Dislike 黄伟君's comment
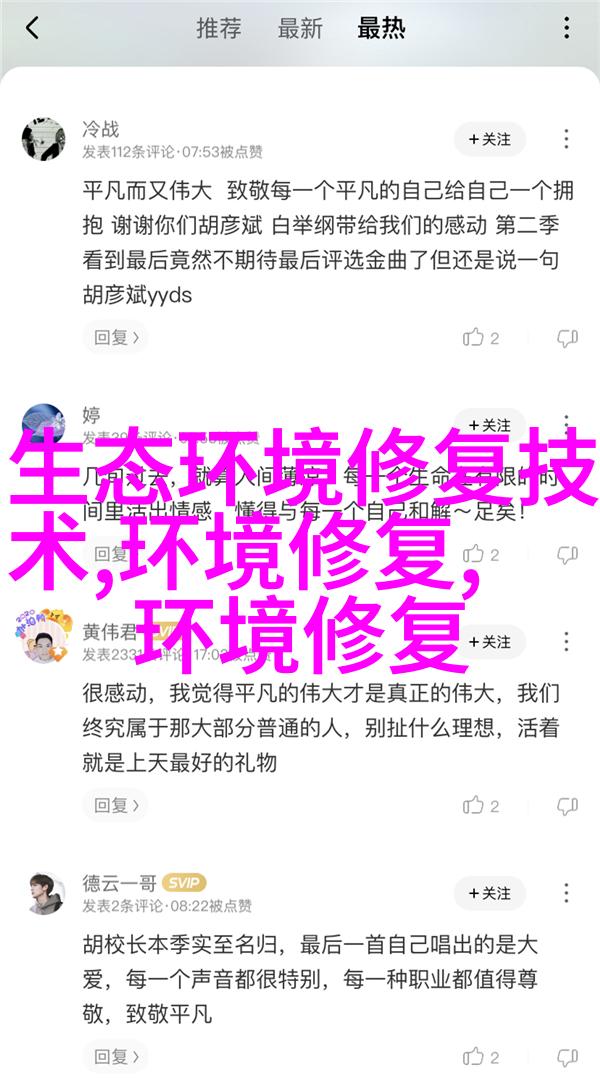 [x=567, y=804]
